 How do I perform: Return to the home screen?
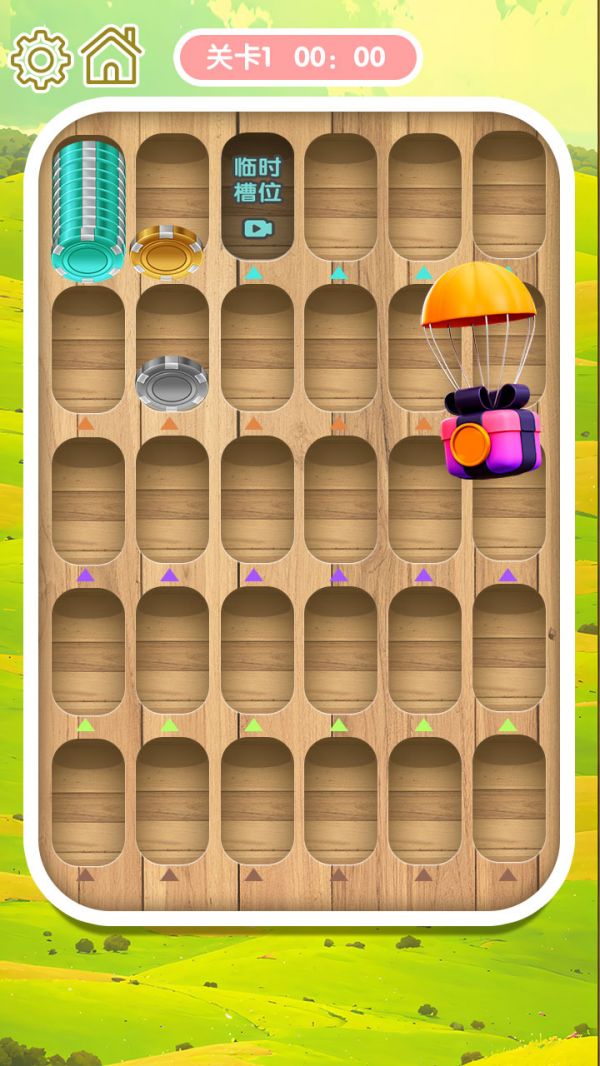point(111,57)
